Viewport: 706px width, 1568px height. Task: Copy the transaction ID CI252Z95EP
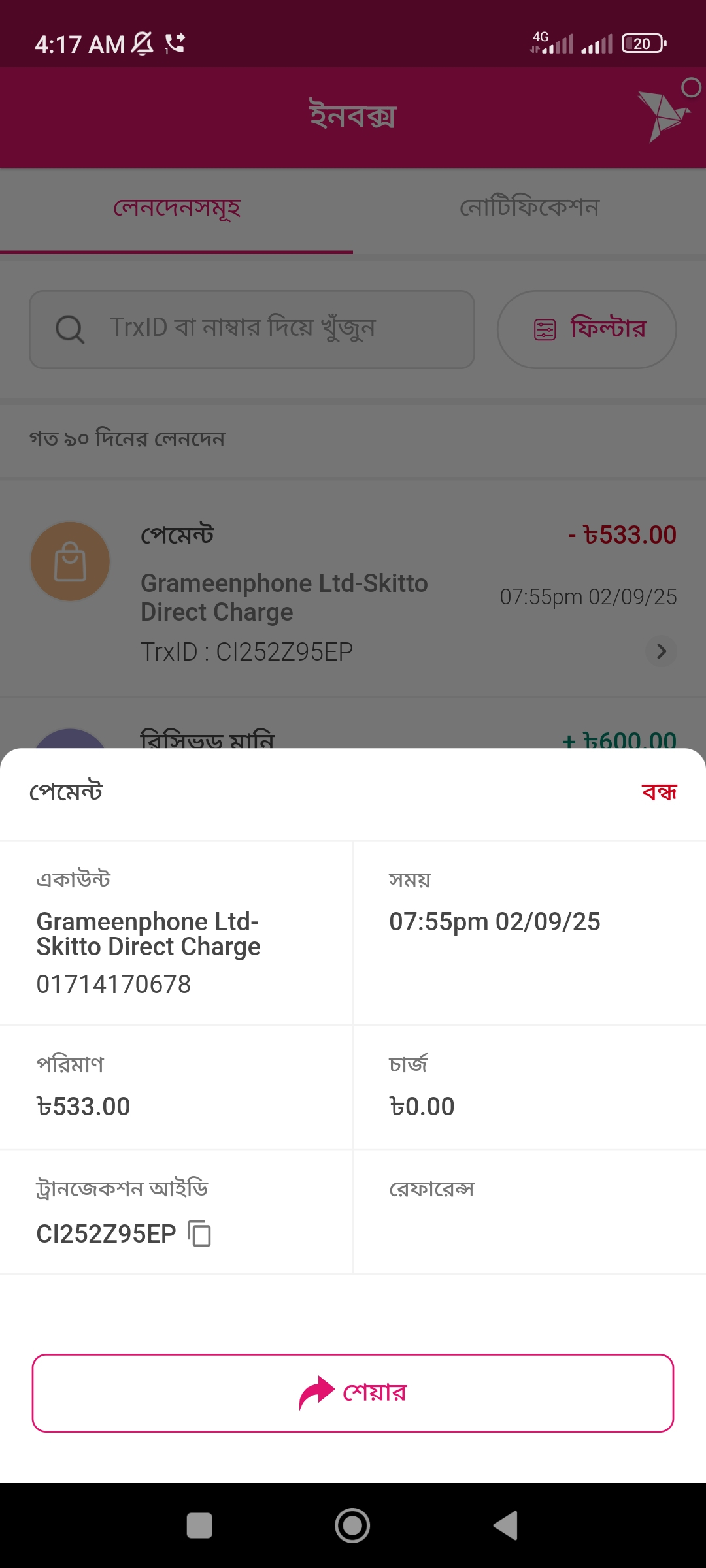pos(199,1233)
